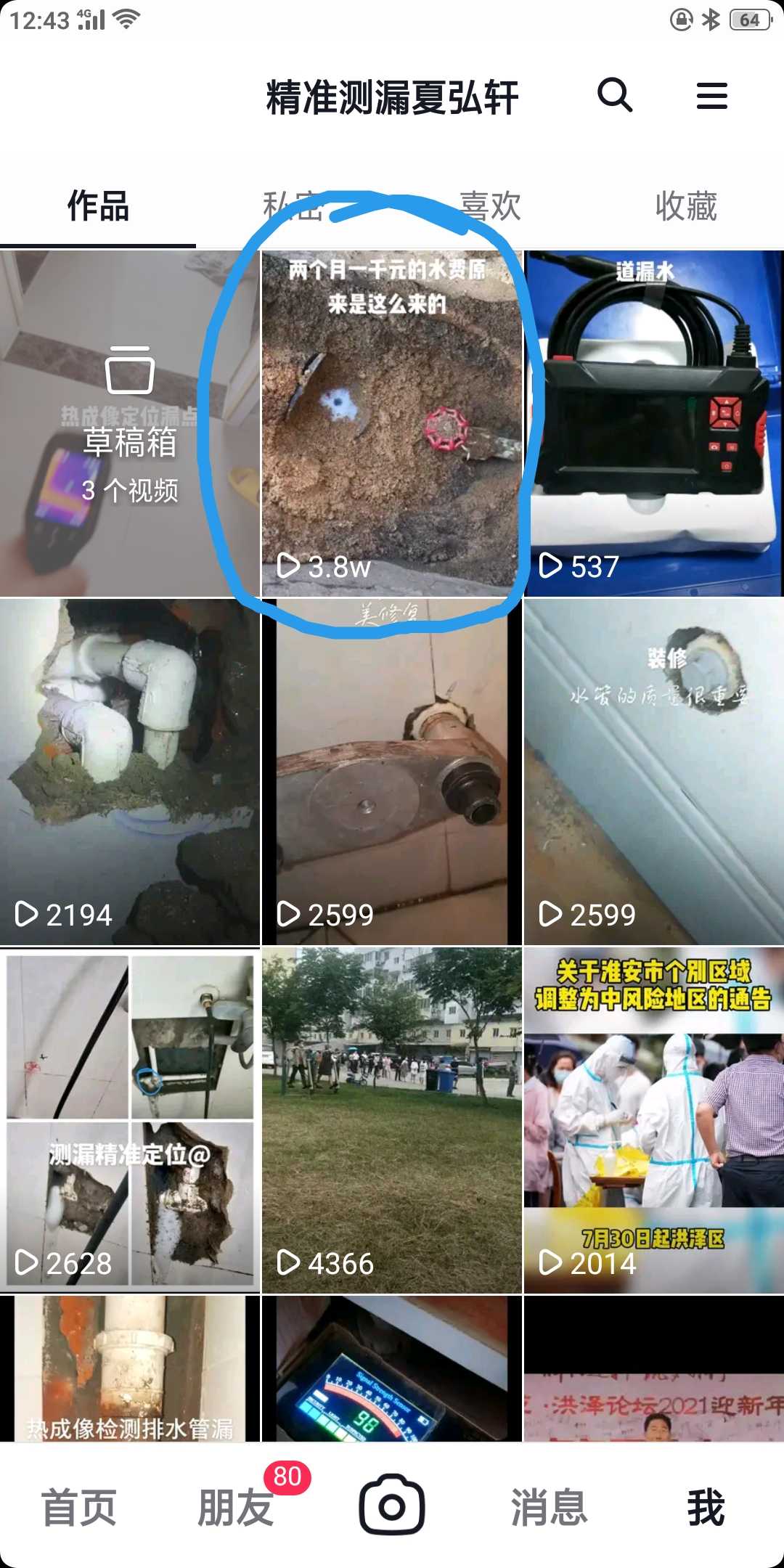Open the video with 4366 views
784x1568 pixels.
point(392,1120)
